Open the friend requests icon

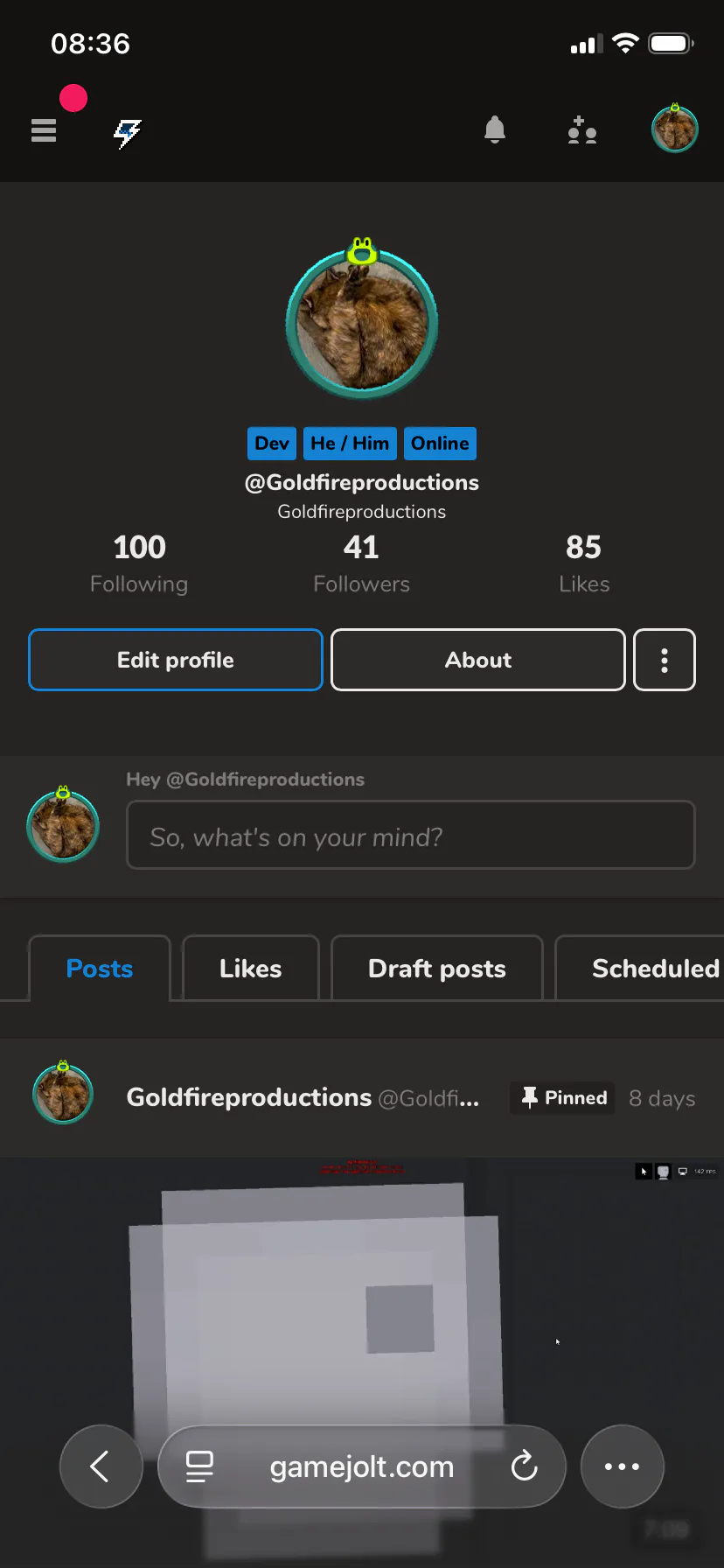(x=581, y=130)
